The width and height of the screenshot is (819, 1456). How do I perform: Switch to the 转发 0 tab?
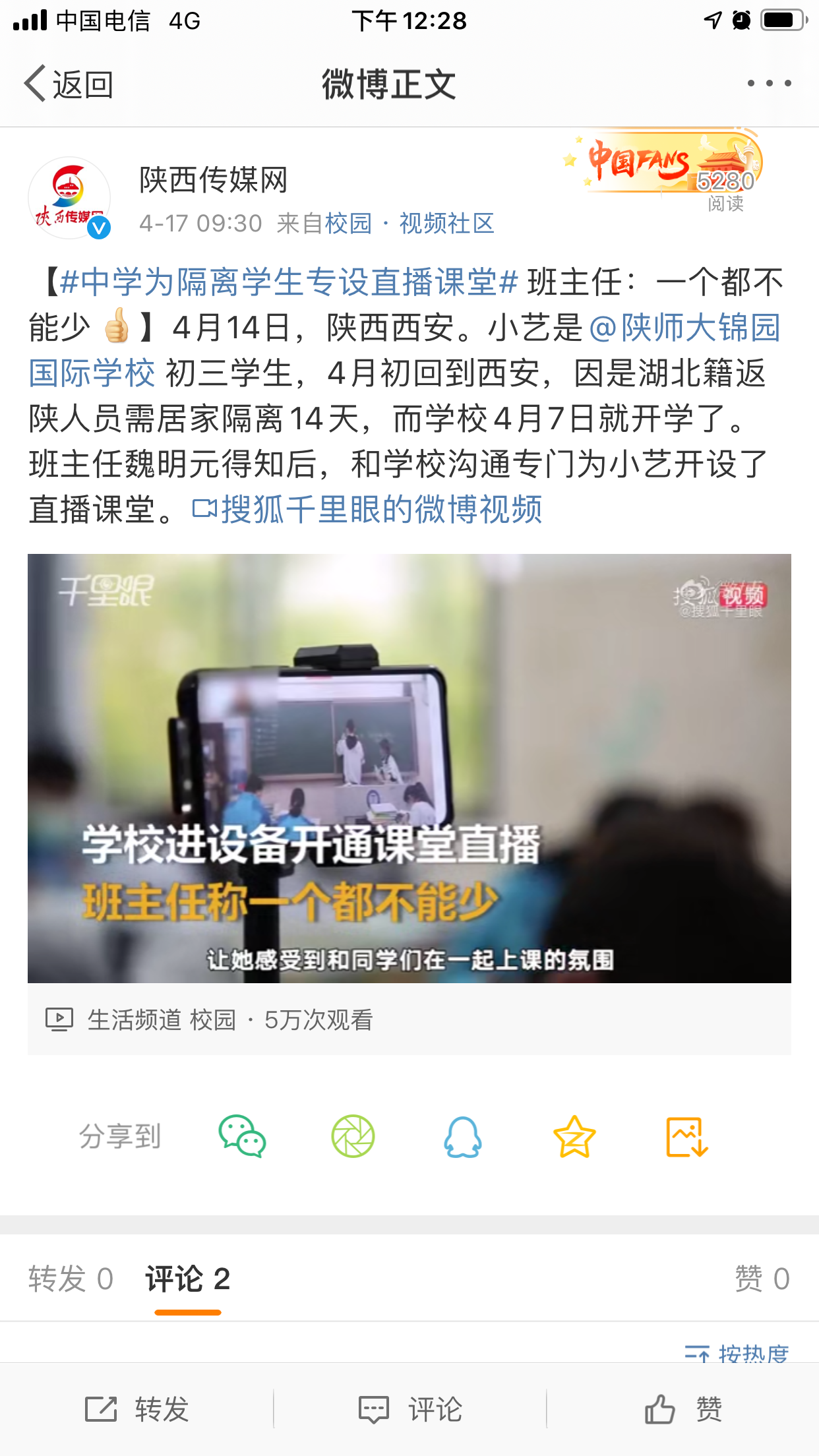[x=71, y=1279]
